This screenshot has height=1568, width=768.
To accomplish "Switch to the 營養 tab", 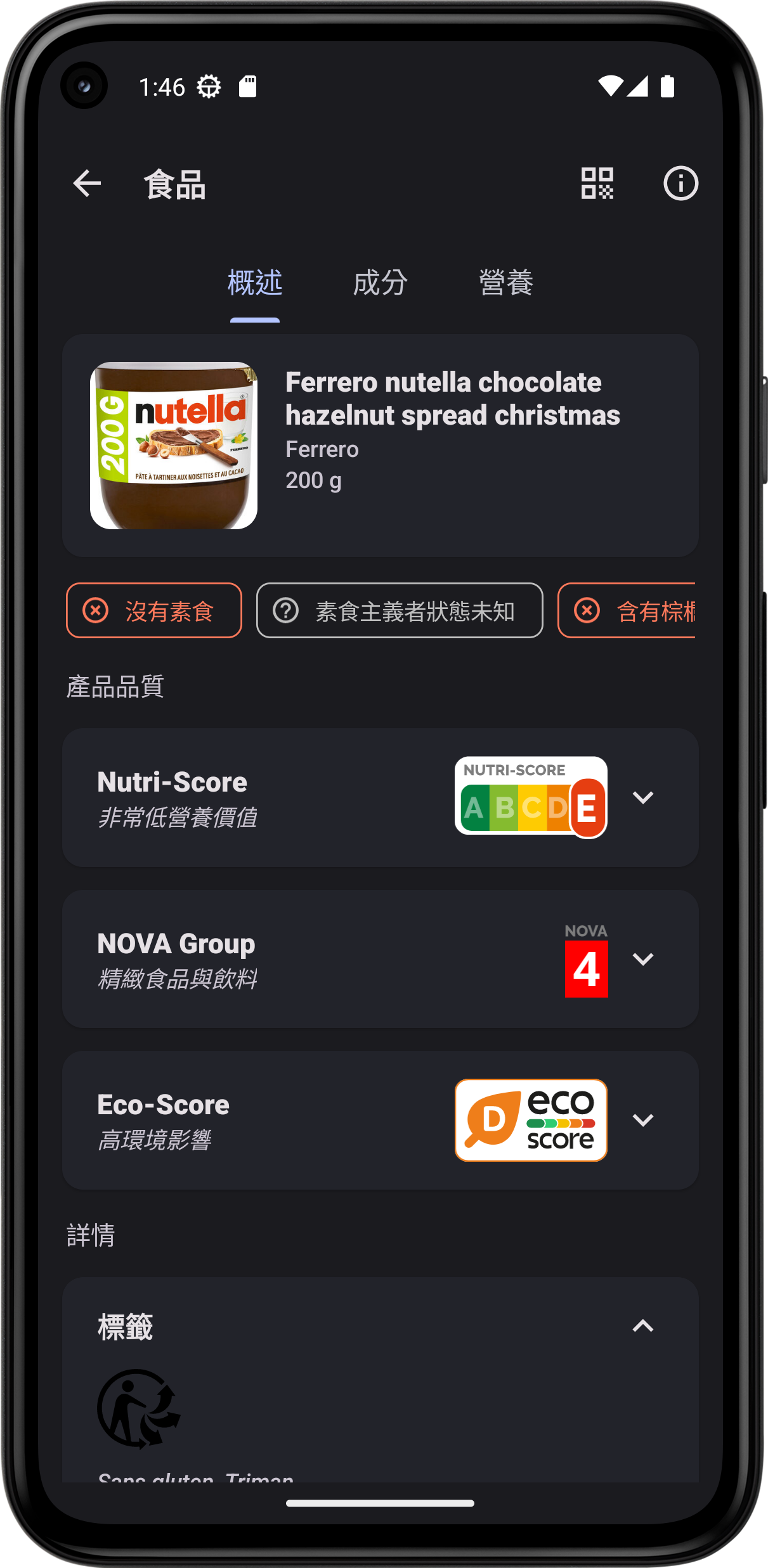I will [x=506, y=283].
